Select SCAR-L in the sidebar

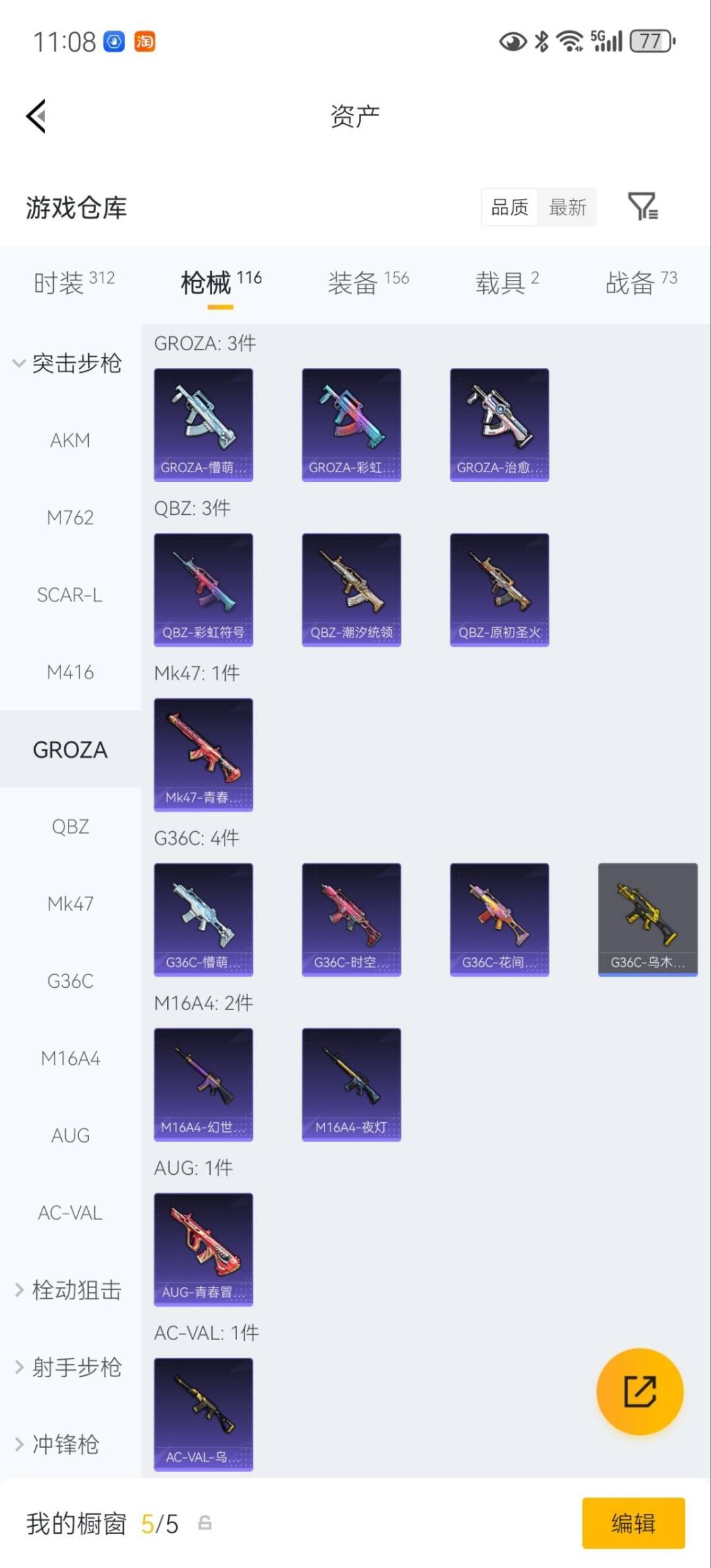click(70, 595)
